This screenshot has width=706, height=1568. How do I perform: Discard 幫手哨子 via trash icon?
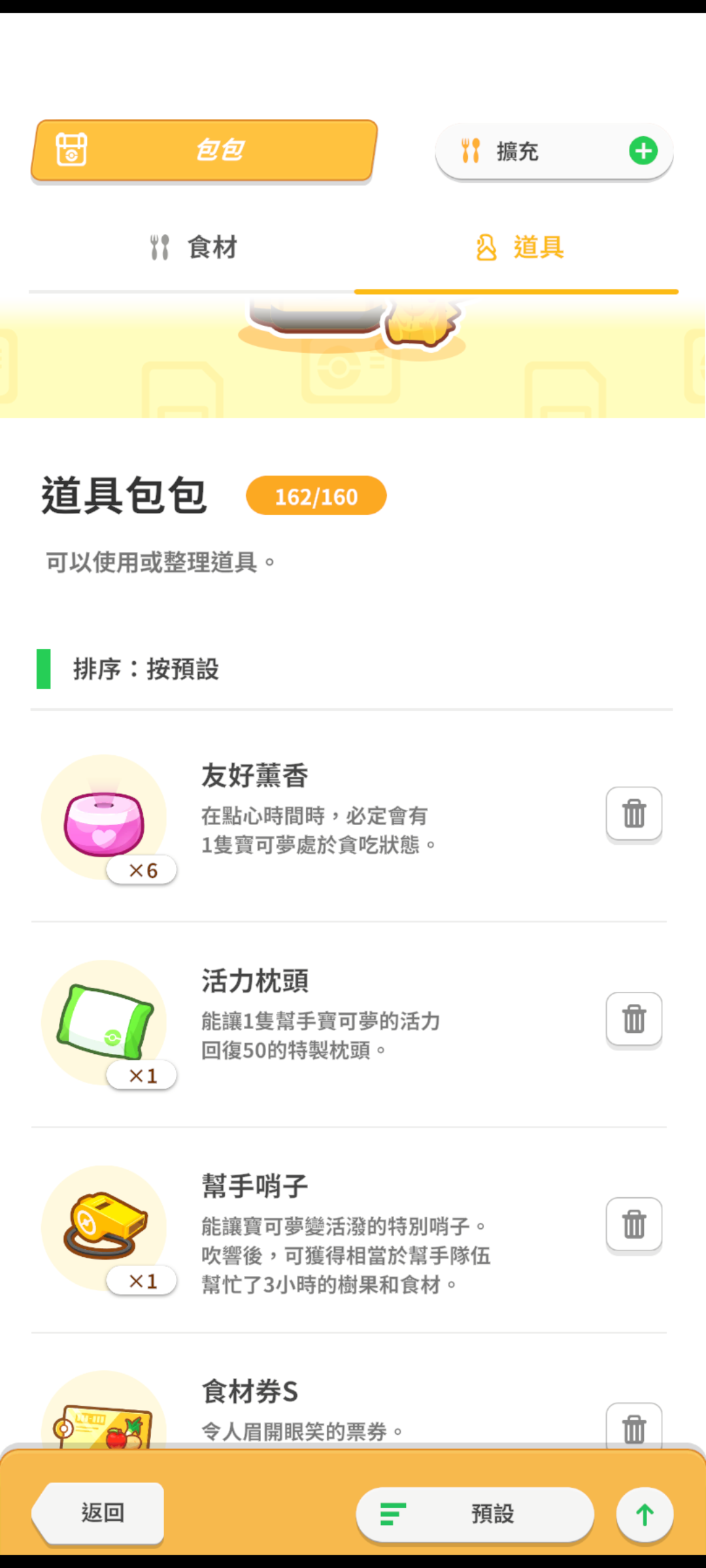pyautogui.click(x=634, y=1224)
